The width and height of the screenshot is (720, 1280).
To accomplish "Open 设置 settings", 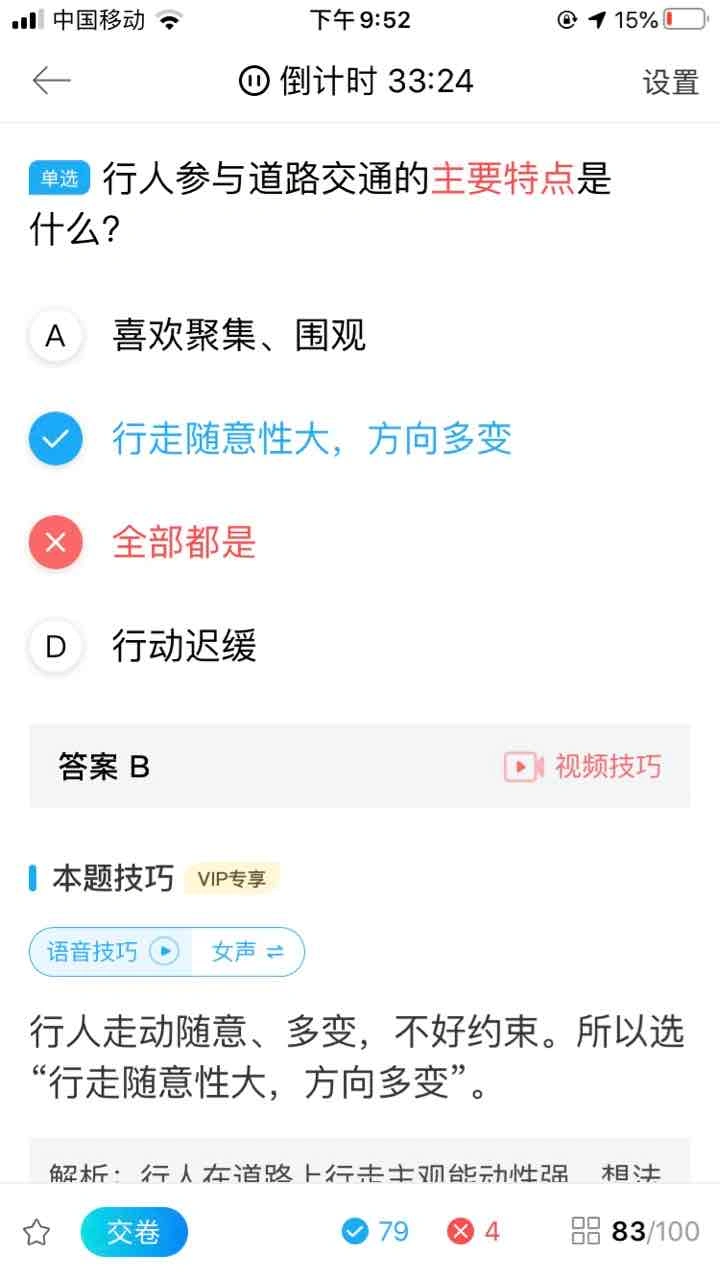I will tap(670, 82).
